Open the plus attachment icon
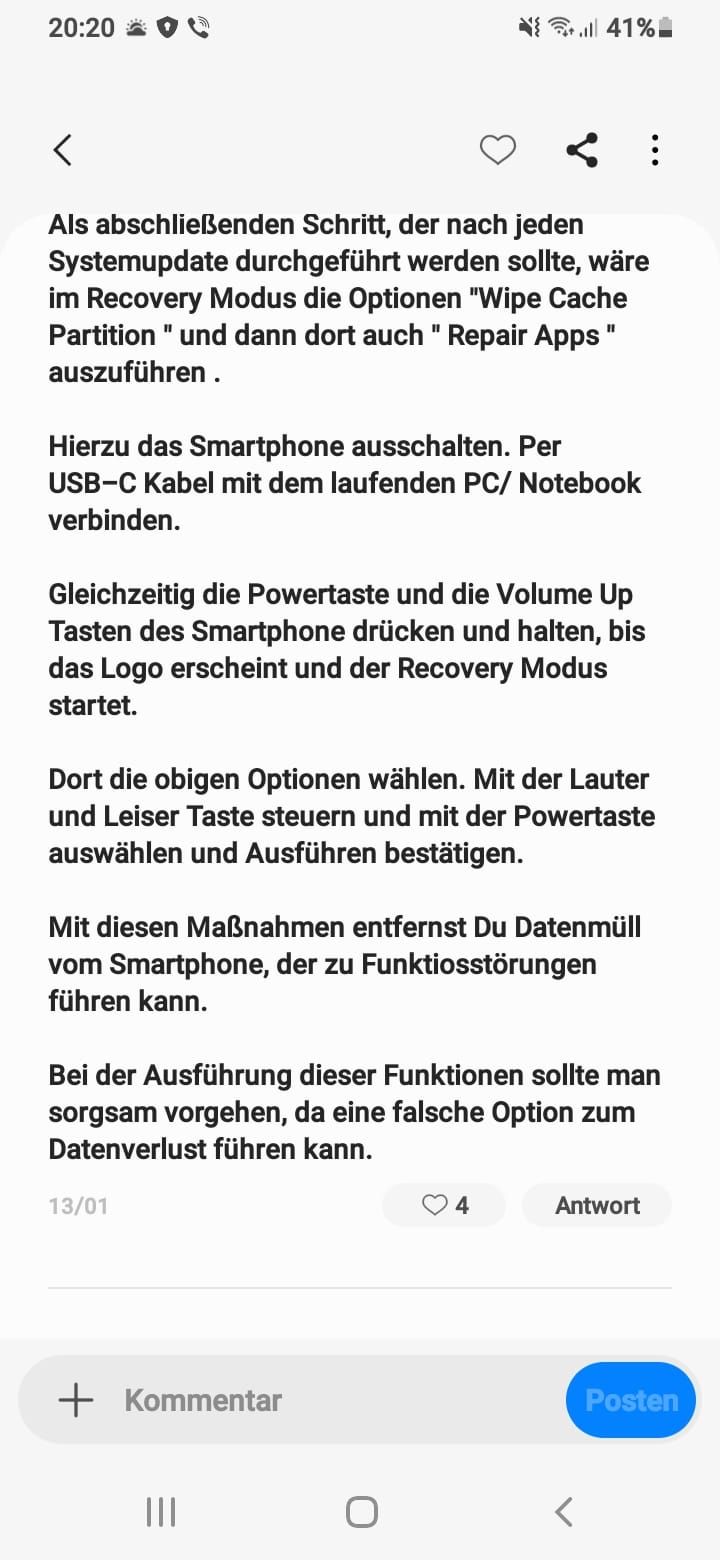 coord(76,1400)
